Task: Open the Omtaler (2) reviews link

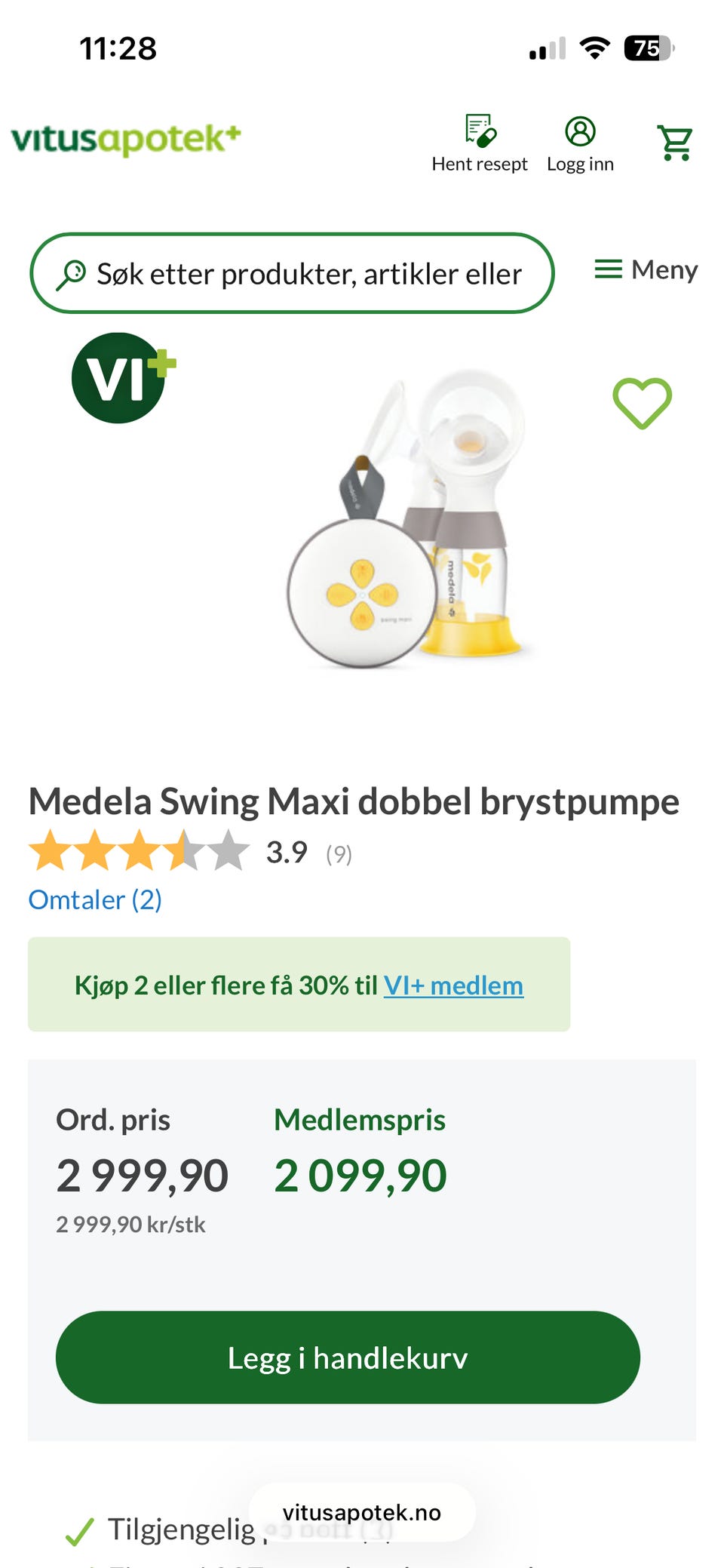Action: pos(94,899)
